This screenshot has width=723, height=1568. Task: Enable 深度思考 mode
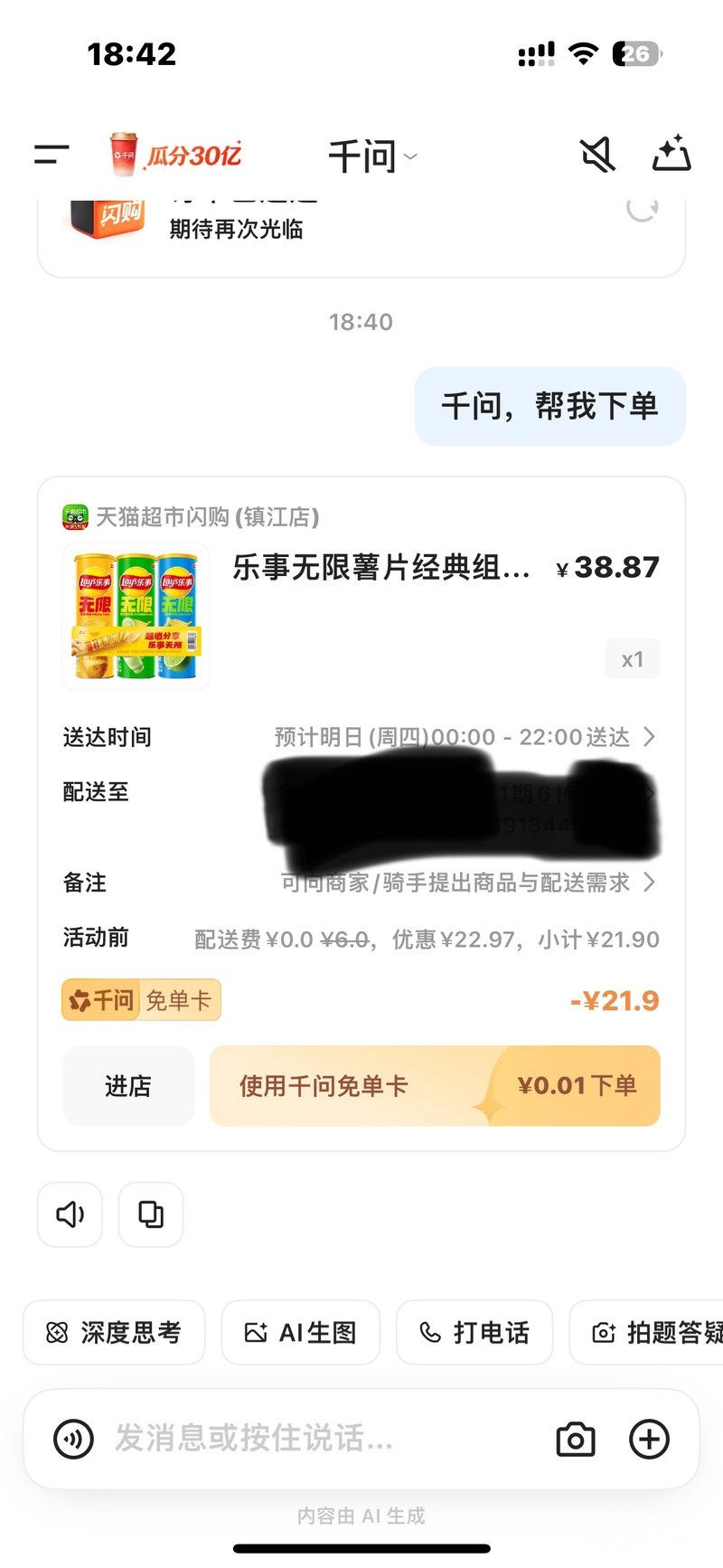(114, 1332)
